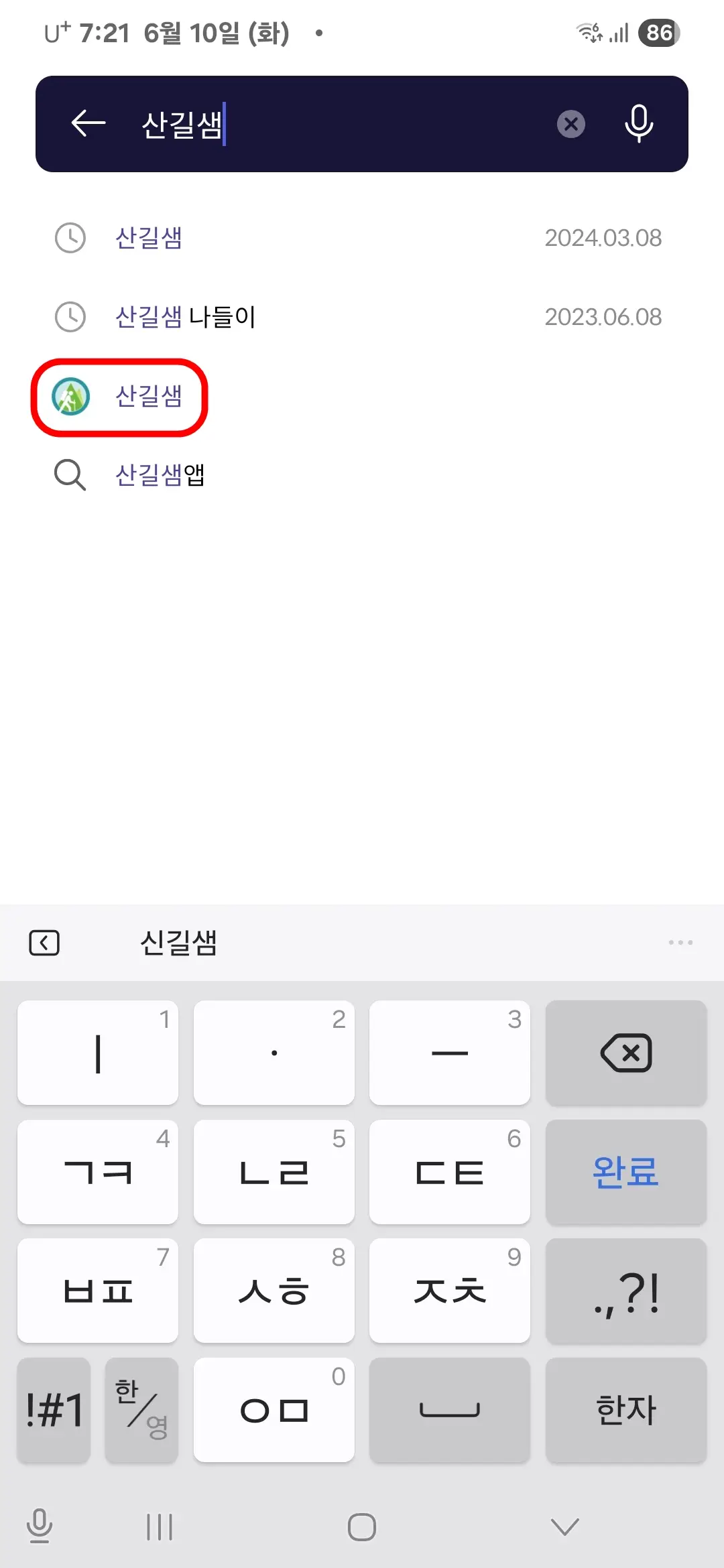Switch keyboard to symbols with !#1 key
This screenshot has height=1568, width=724.
(x=54, y=1411)
